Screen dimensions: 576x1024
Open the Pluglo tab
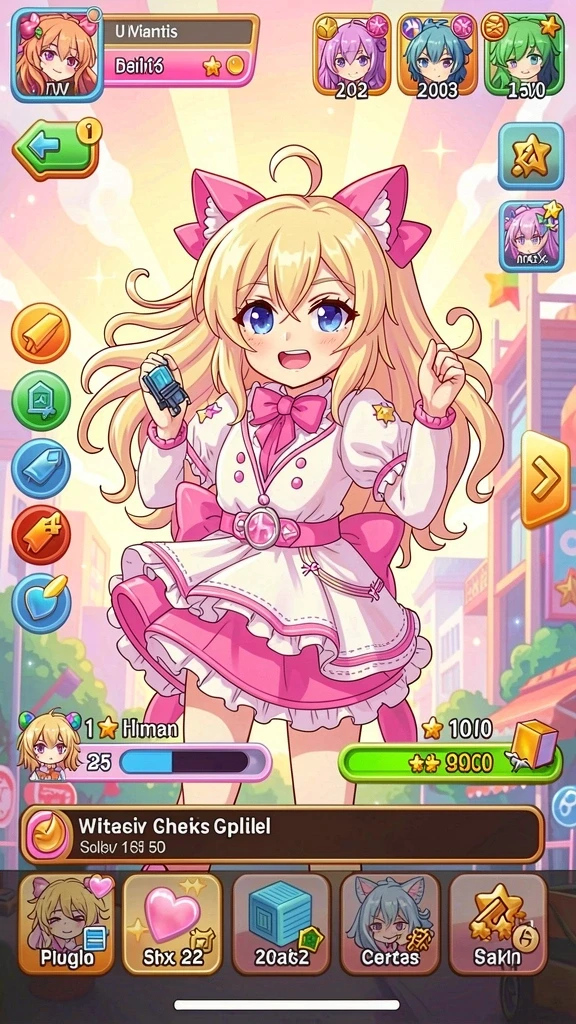click(x=67, y=925)
